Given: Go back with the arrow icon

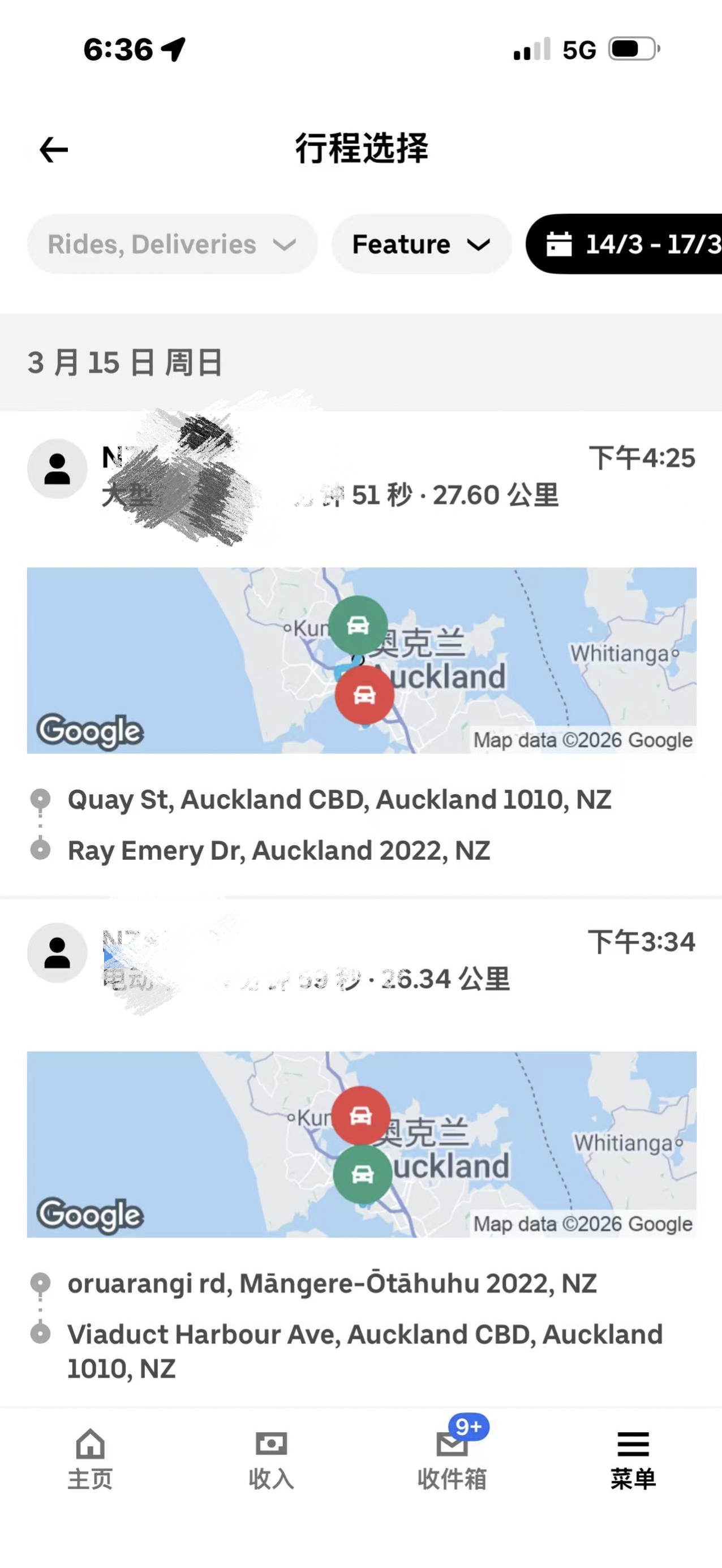Looking at the screenshot, I should [54, 150].
